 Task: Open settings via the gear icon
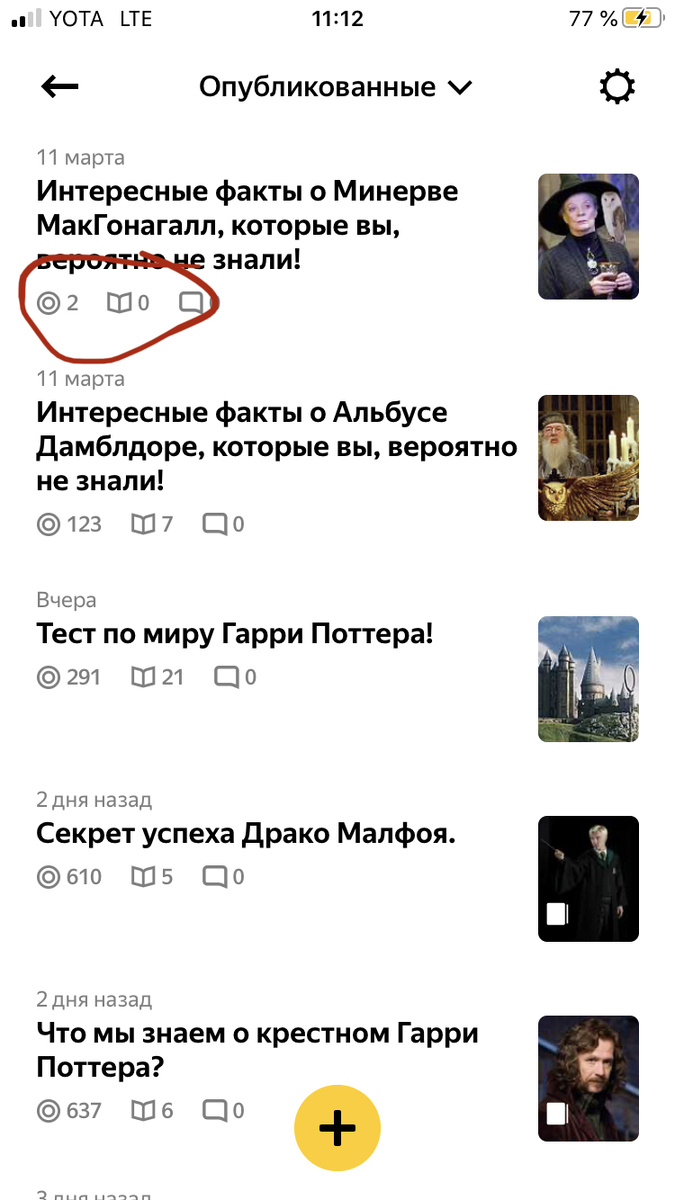[616, 88]
